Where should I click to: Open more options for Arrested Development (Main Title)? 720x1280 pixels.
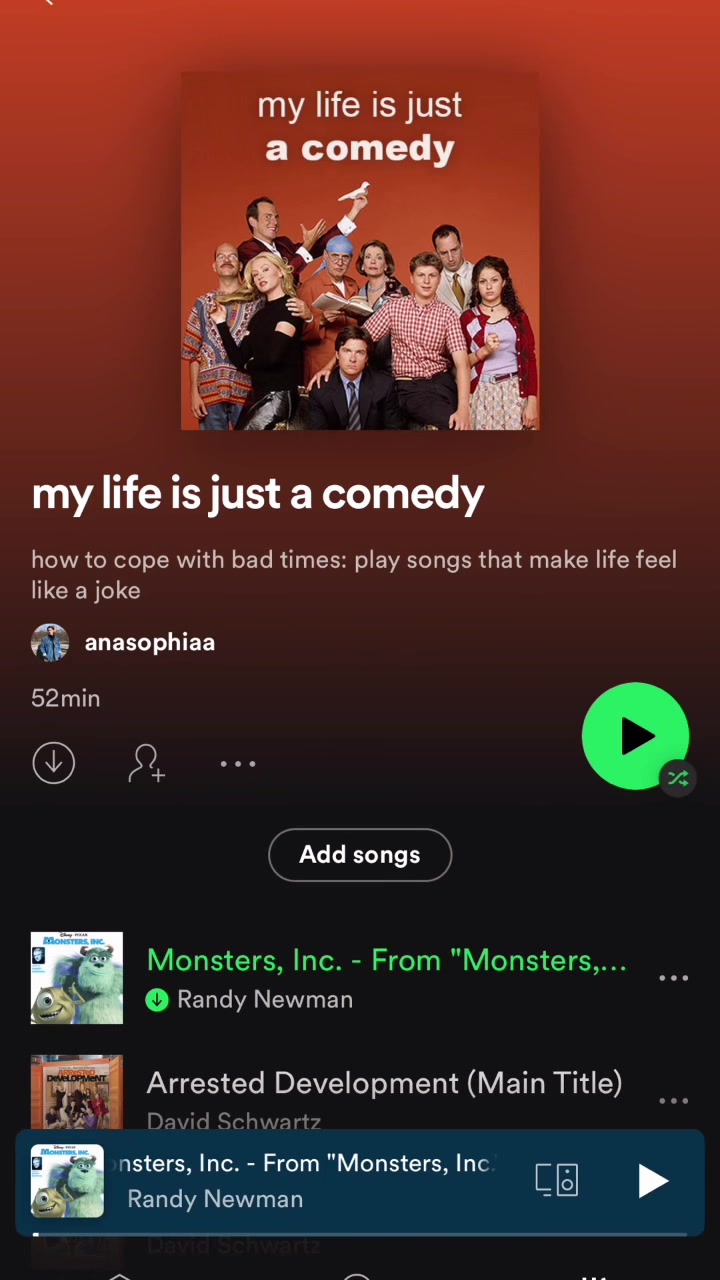click(x=674, y=1101)
